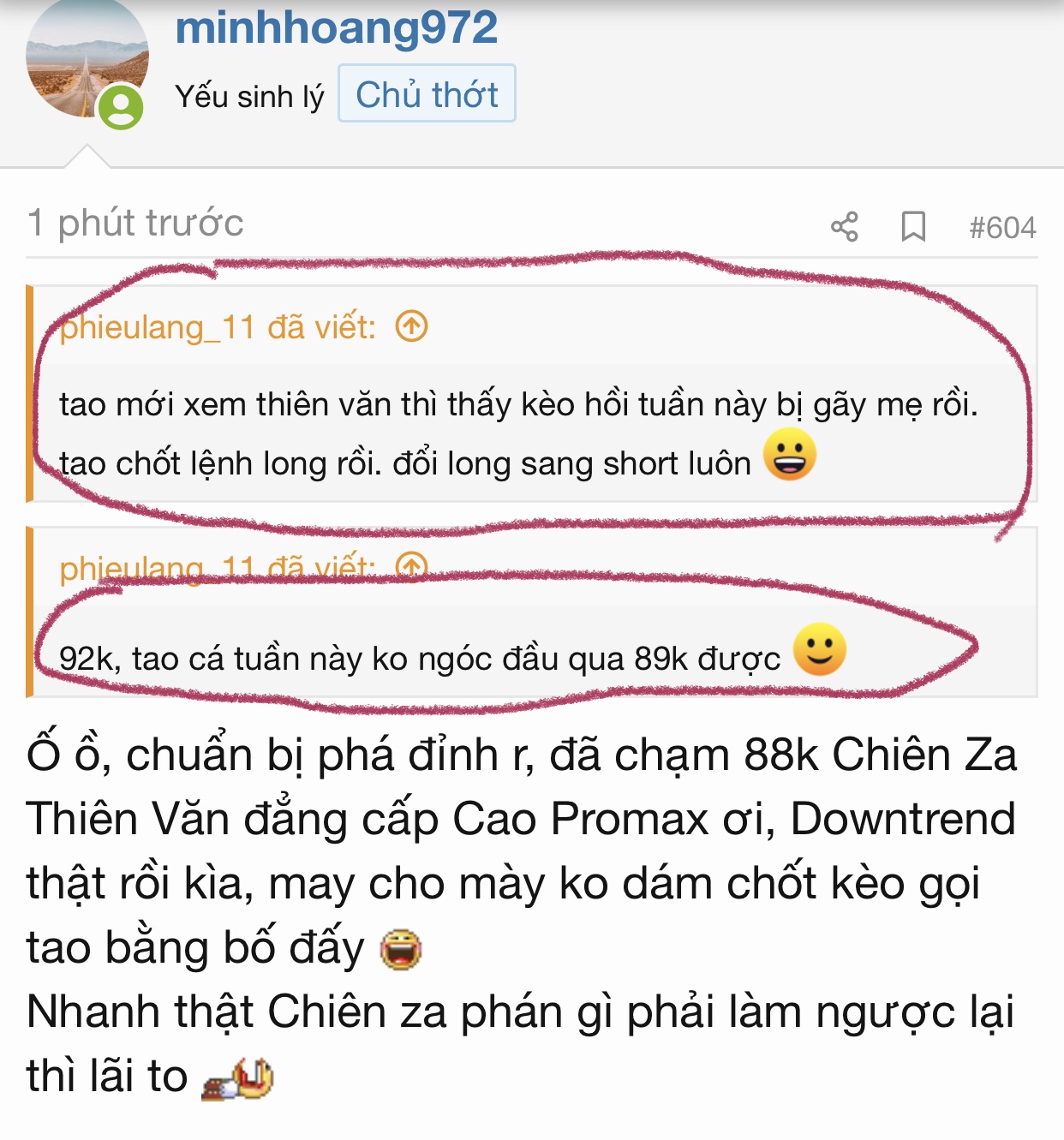Viewport: 1064px width, 1140px height.
Task: Bookmark this post
Action: pyautogui.click(x=913, y=227)
